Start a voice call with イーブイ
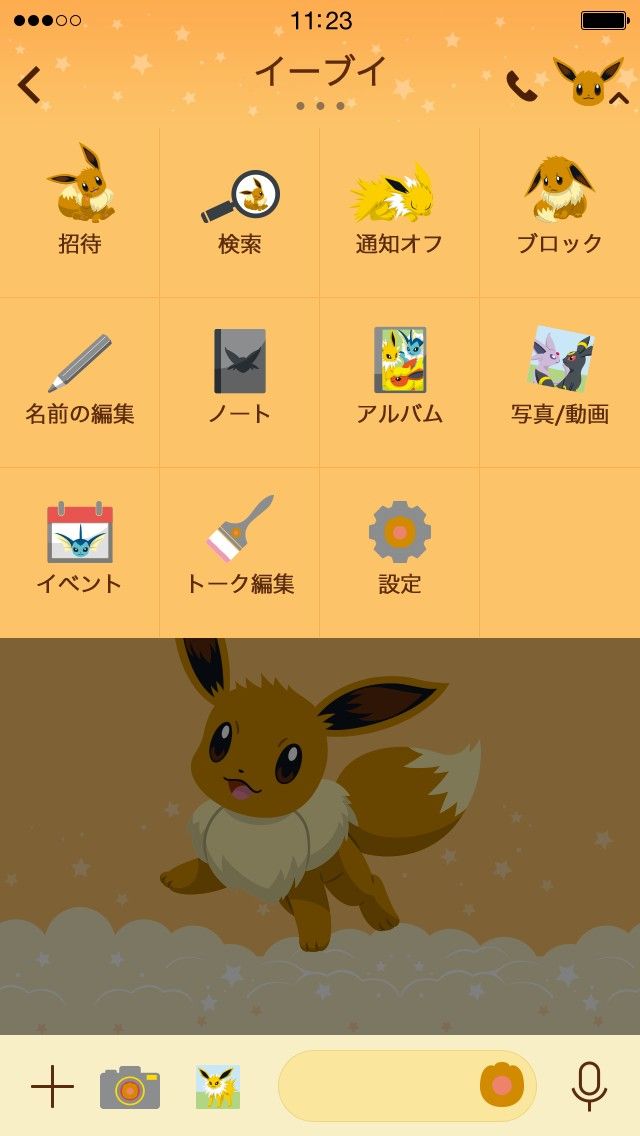The height and width of the screenshot is (1136, 640). pyautogui.click(x=521, y=86)
